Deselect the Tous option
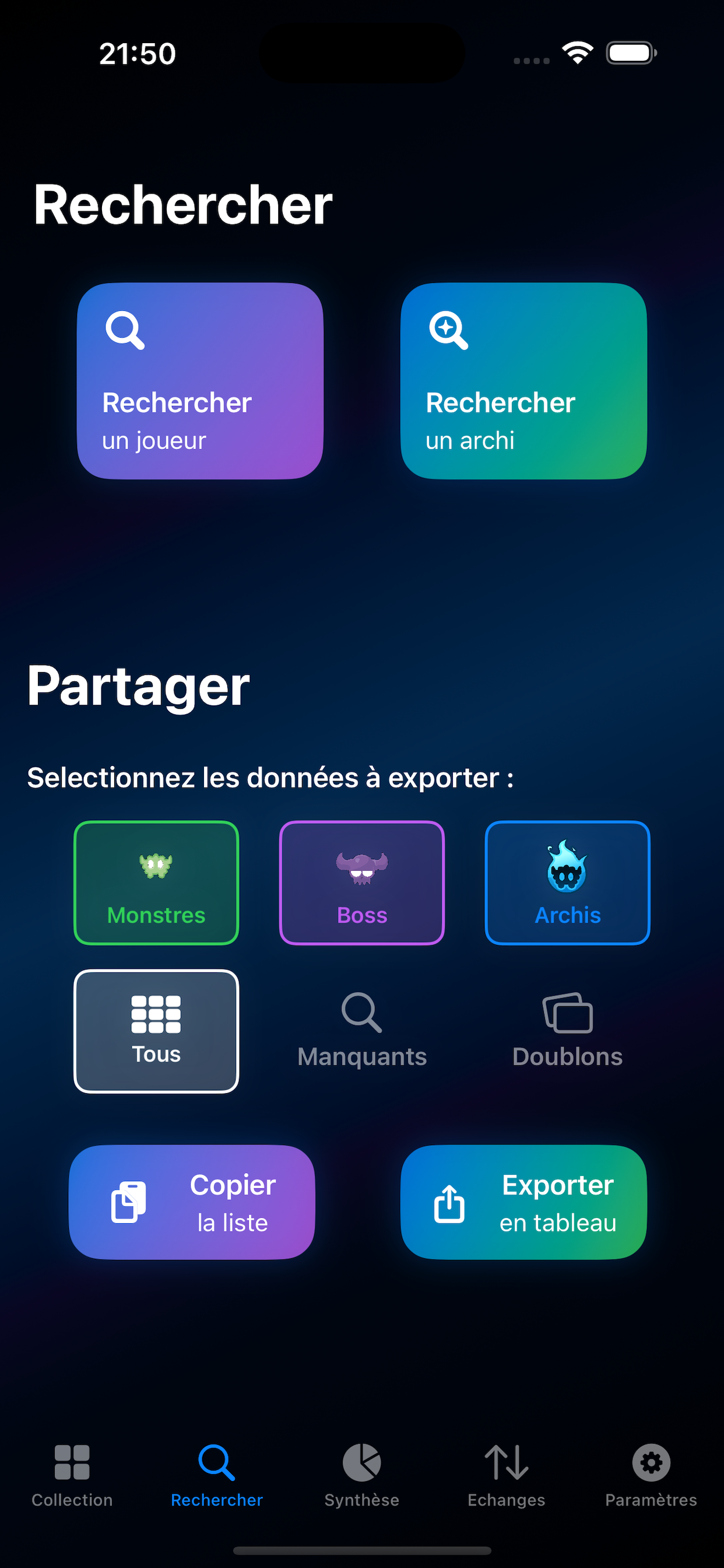 tap(156, 1031)
